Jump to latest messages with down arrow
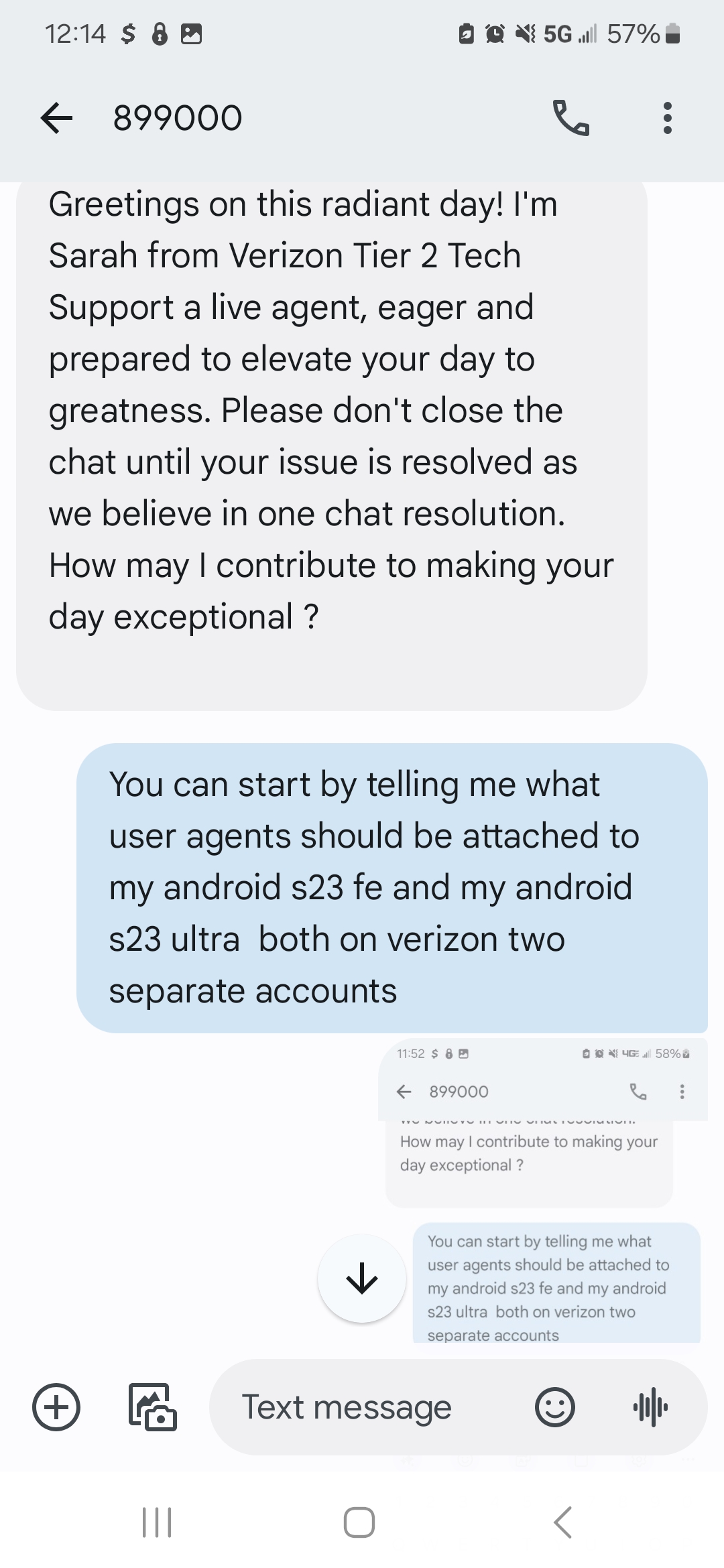This screenshot has width=724, height=1568. (x=362, y=1279)
